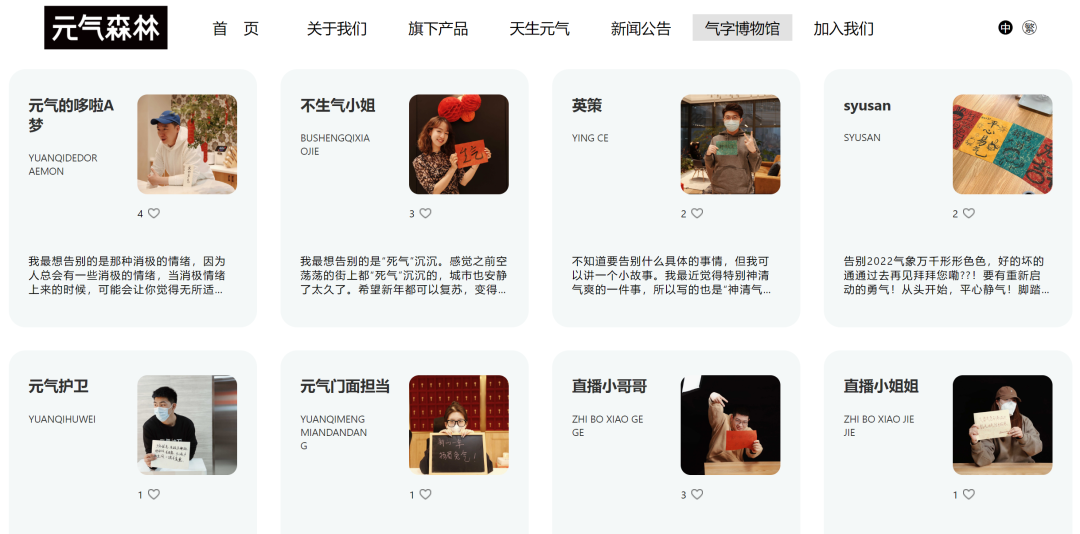This screenshot has height=534, width=1080.
Task: Switch language to traditional Chinese 繁
Action: point(1029,28)
